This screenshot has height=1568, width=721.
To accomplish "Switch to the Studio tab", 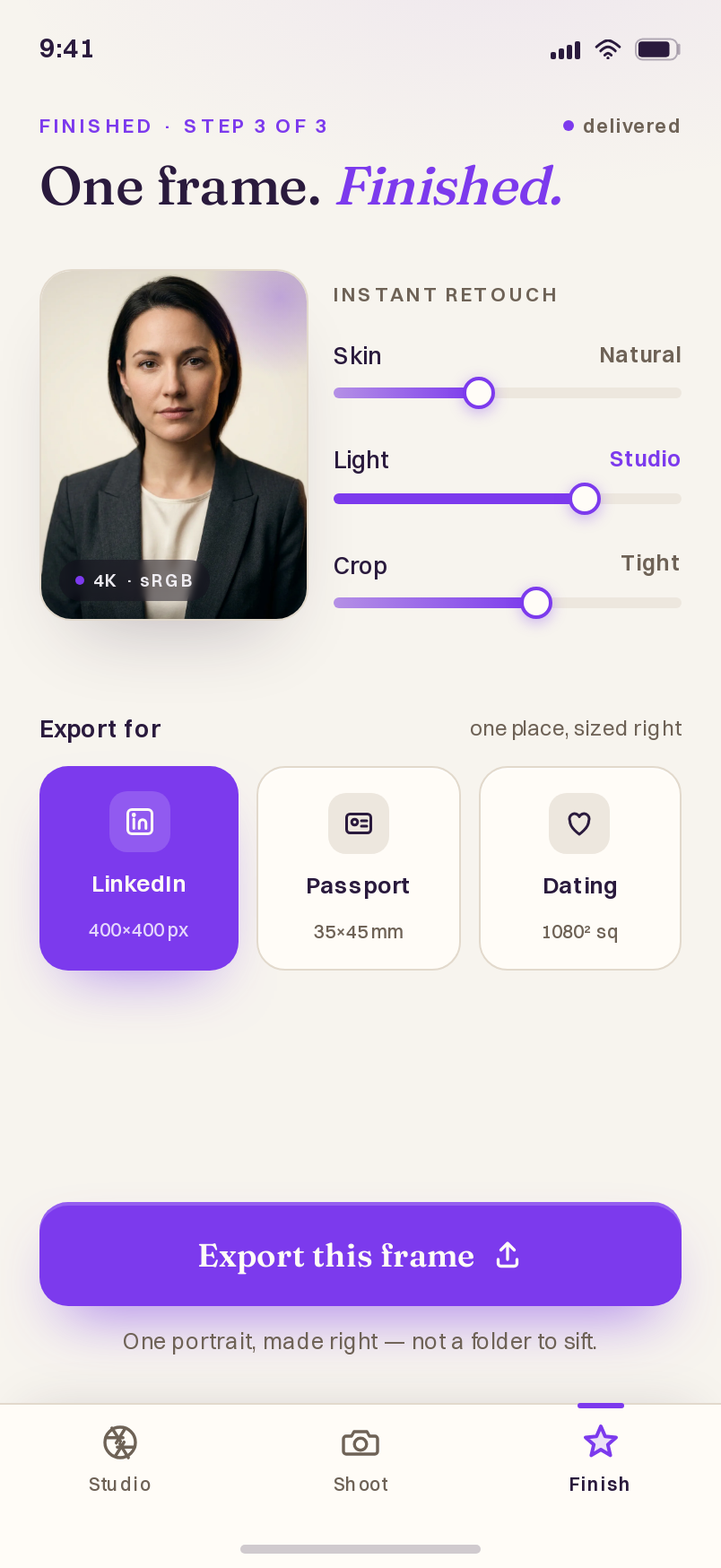I will (x=120, y=1459).
